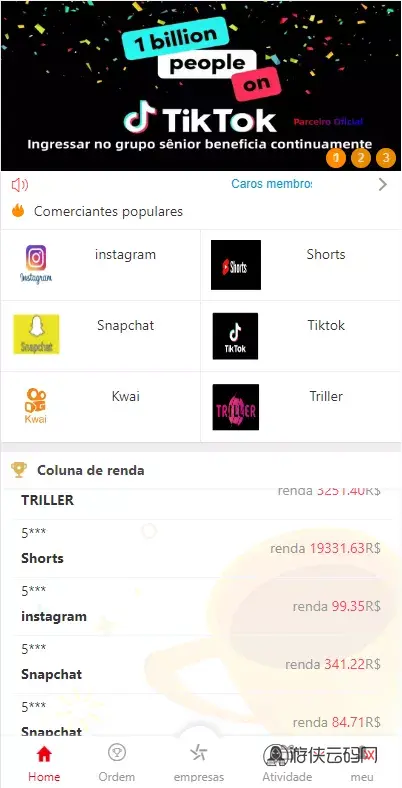This screenshot has height=788, width=402.
Task: Switch to the Atividade tab
Action: point(287,762)
